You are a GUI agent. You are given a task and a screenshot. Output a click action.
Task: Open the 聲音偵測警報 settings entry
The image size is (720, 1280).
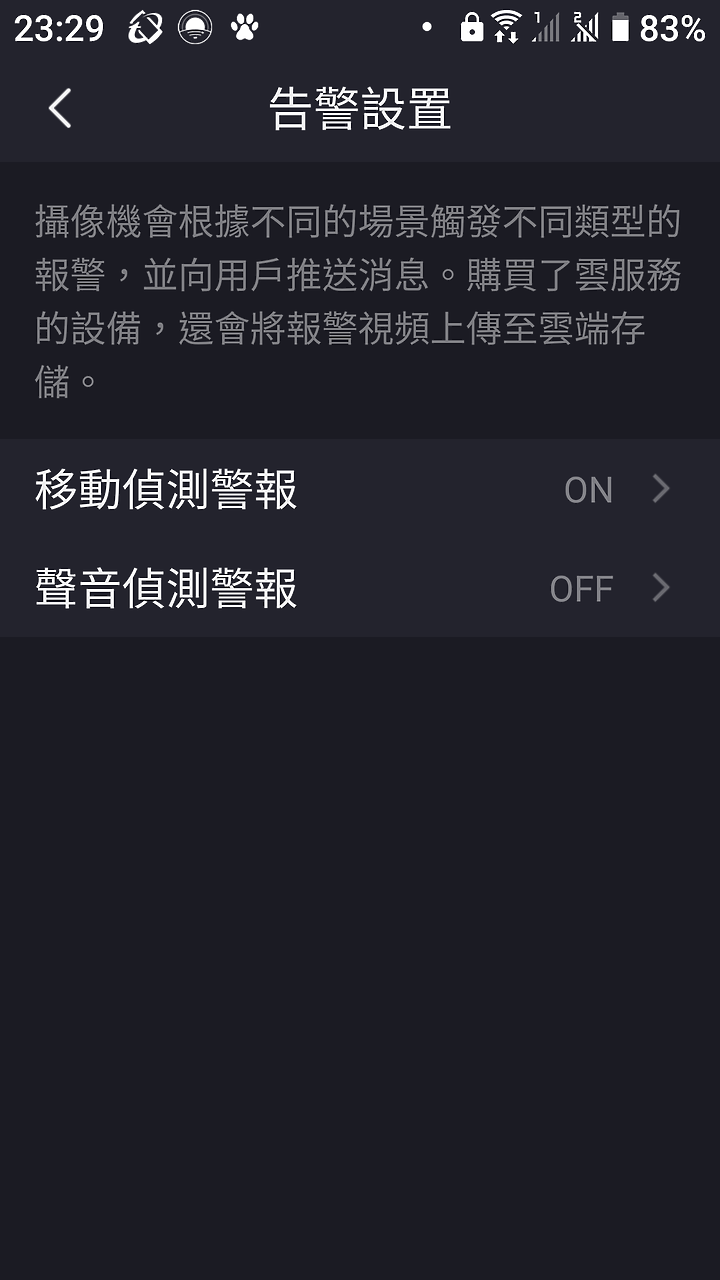coord(165,588)
